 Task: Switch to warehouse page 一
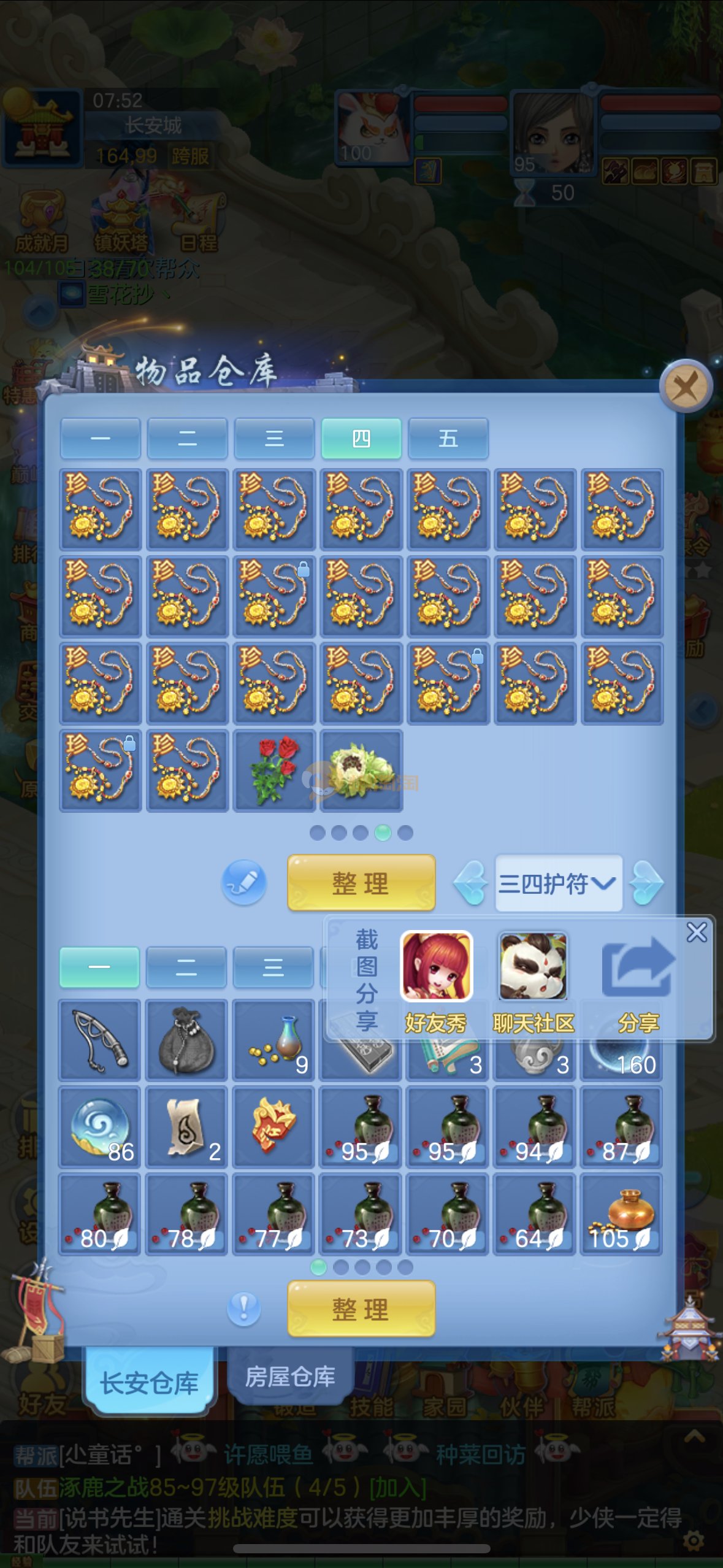[x=100, y=439]
